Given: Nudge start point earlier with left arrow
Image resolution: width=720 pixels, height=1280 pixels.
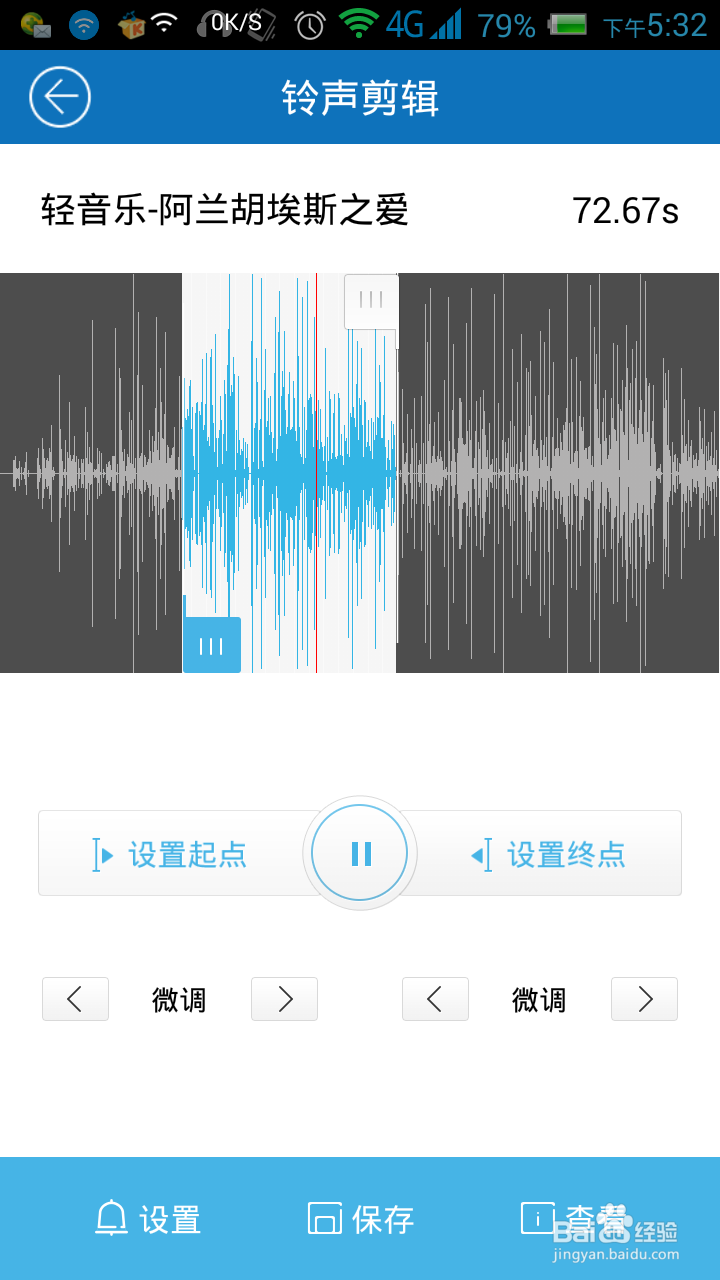Looking at the screenshot, I should 75,999.
